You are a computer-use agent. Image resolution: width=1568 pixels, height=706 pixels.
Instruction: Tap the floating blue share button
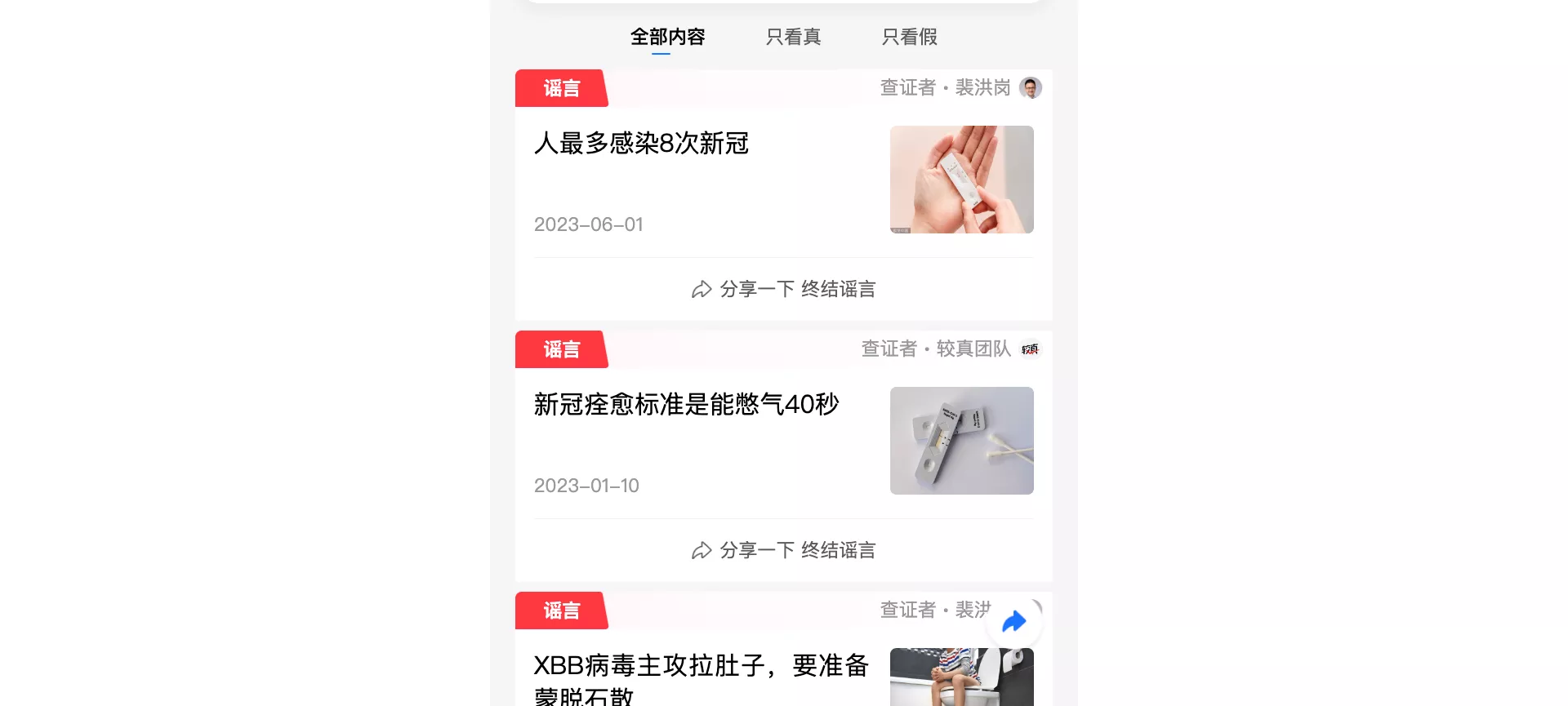point(1013,622)
